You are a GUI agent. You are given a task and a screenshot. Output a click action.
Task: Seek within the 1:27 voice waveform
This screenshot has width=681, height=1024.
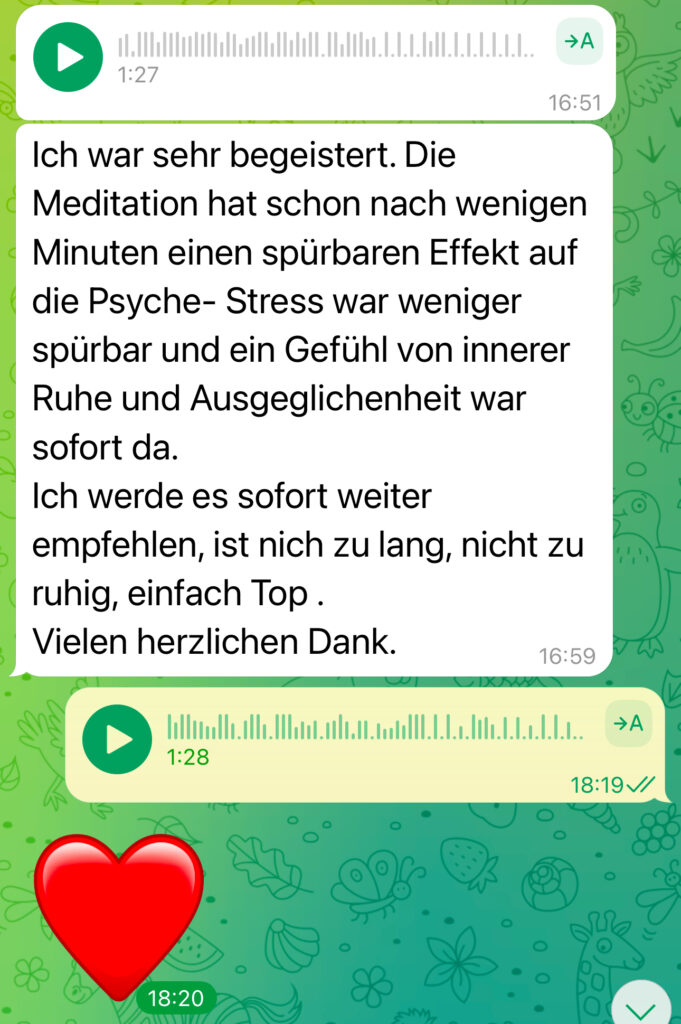pos(326,45)
